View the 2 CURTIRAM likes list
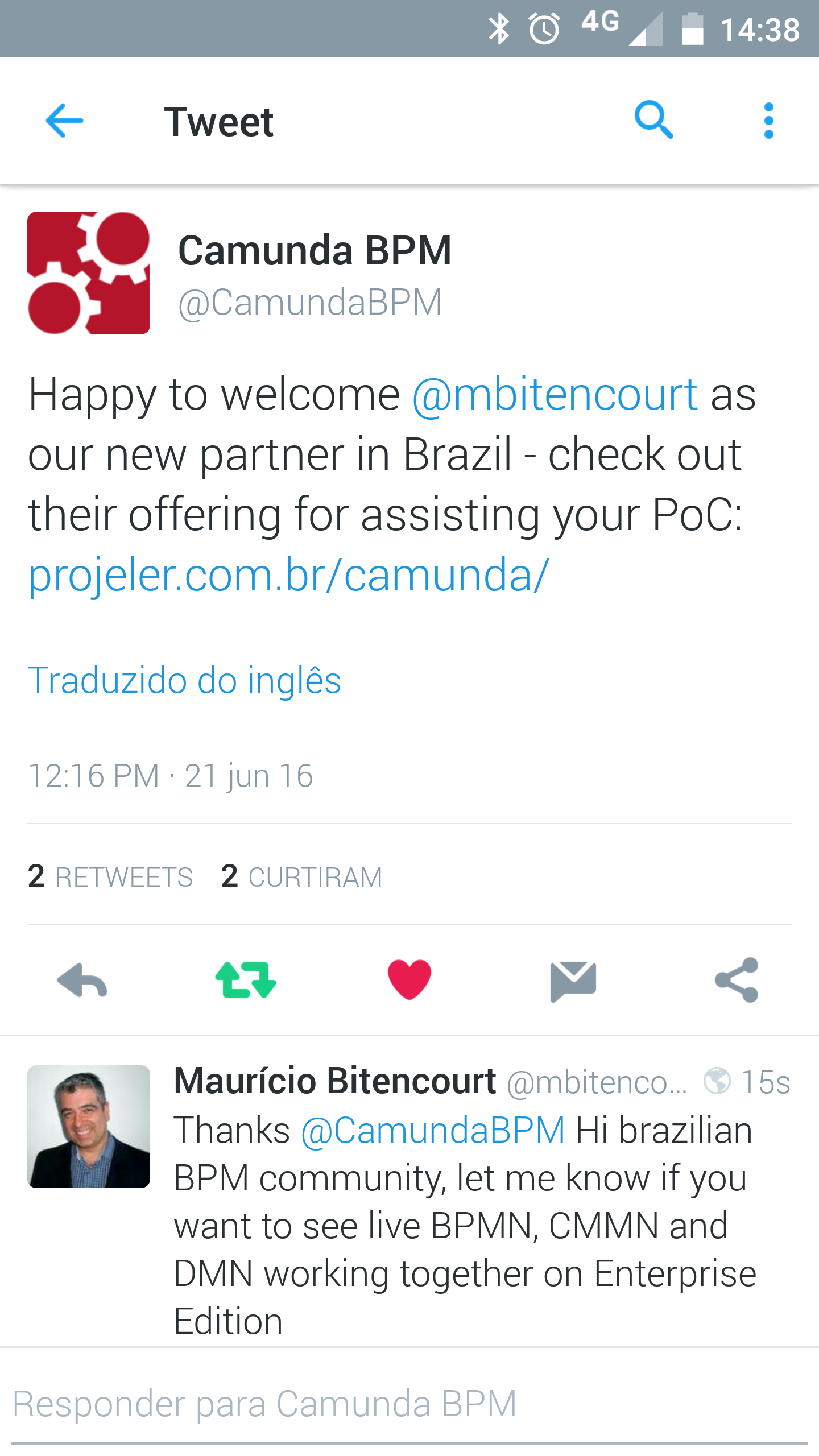The height and width of the screenshot is (1456, 819). click(301, 876)
